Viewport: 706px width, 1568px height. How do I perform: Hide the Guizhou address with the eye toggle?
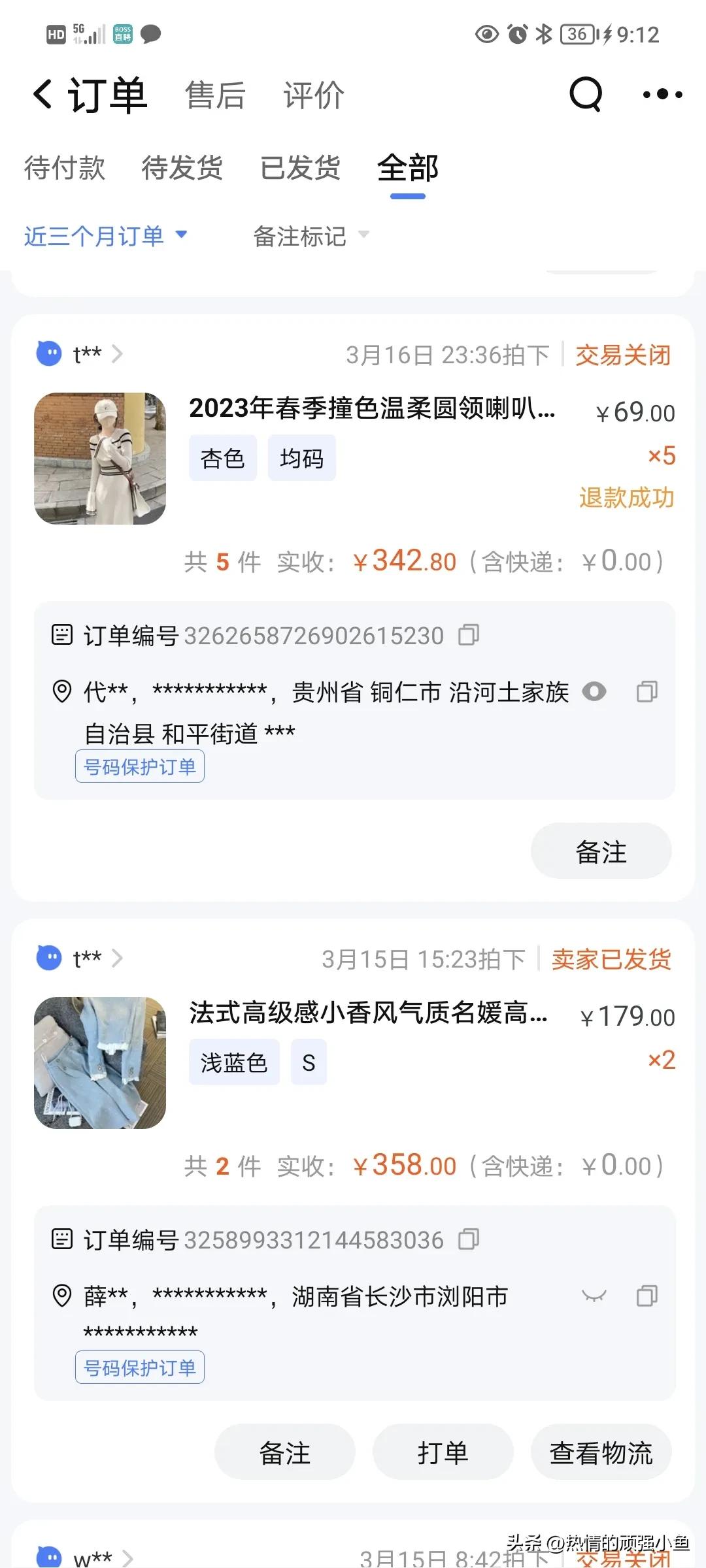click(594, 691)
